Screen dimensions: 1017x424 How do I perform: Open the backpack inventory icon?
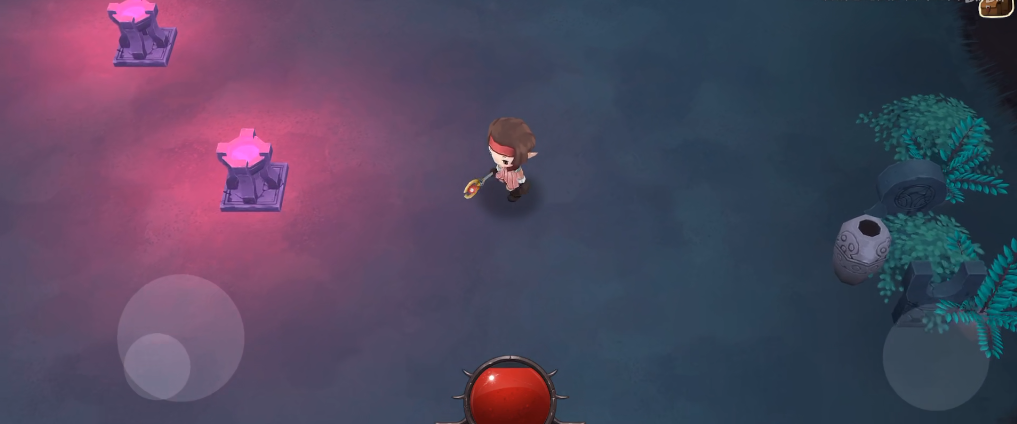[996, 7]
